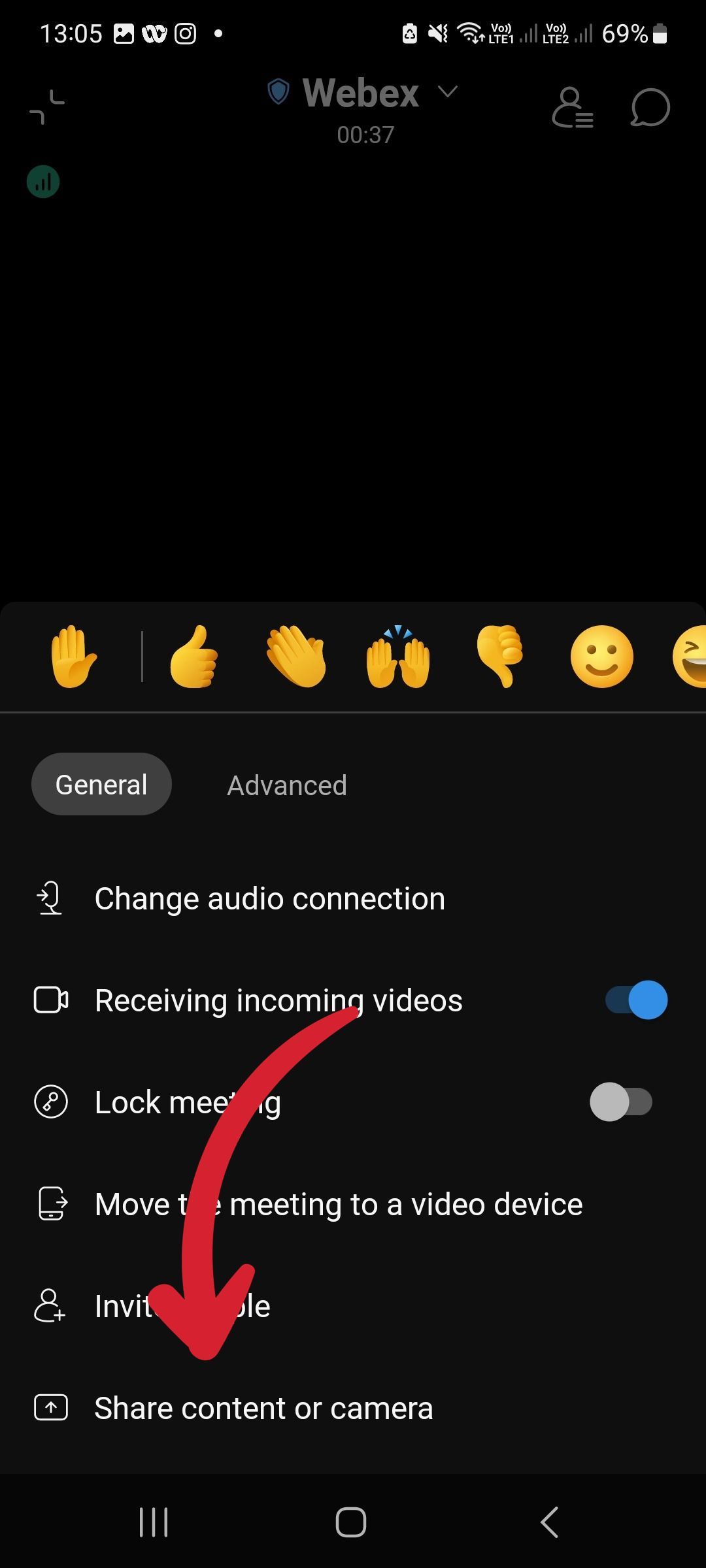Go back using the system back button
Screen dimensions: 706x1568
pos(549,1522)
